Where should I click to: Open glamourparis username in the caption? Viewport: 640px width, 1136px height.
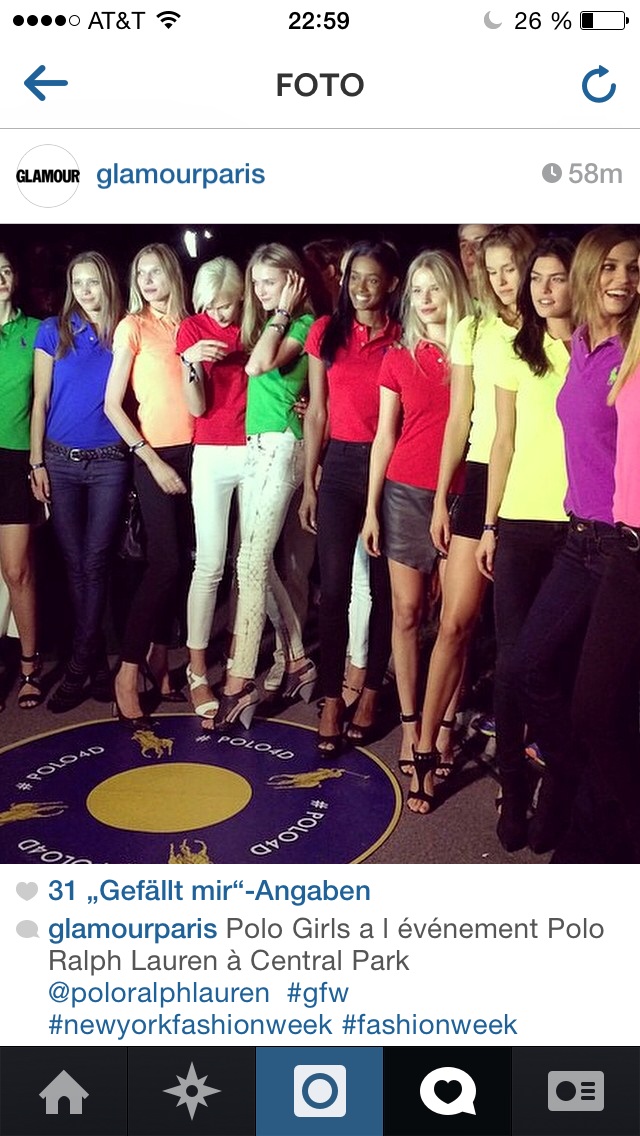(x=132, y=929)
